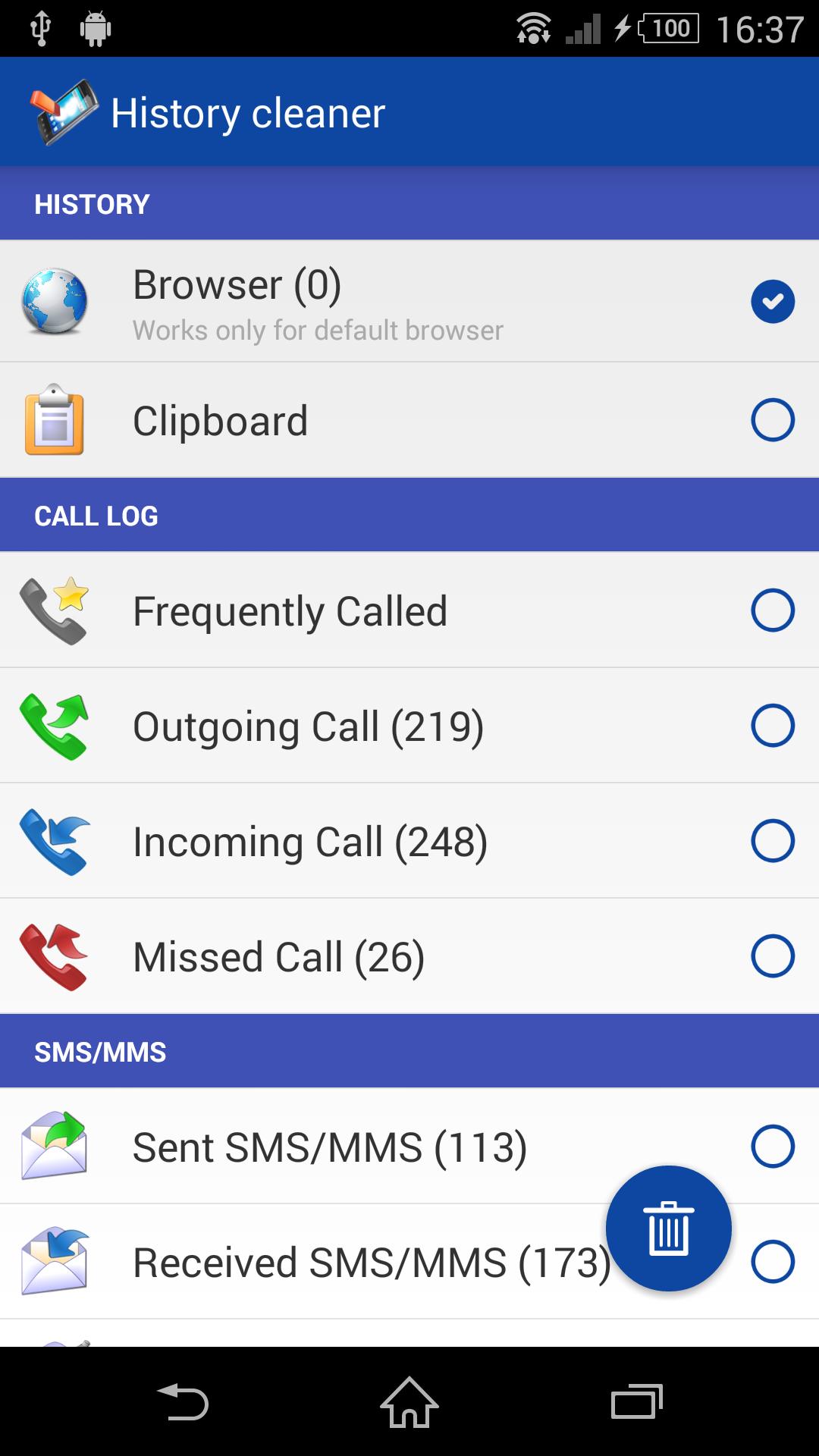Select the Incoming Call (248) checkbox
The image size is (819, 1456).
(x=772, y=841)
